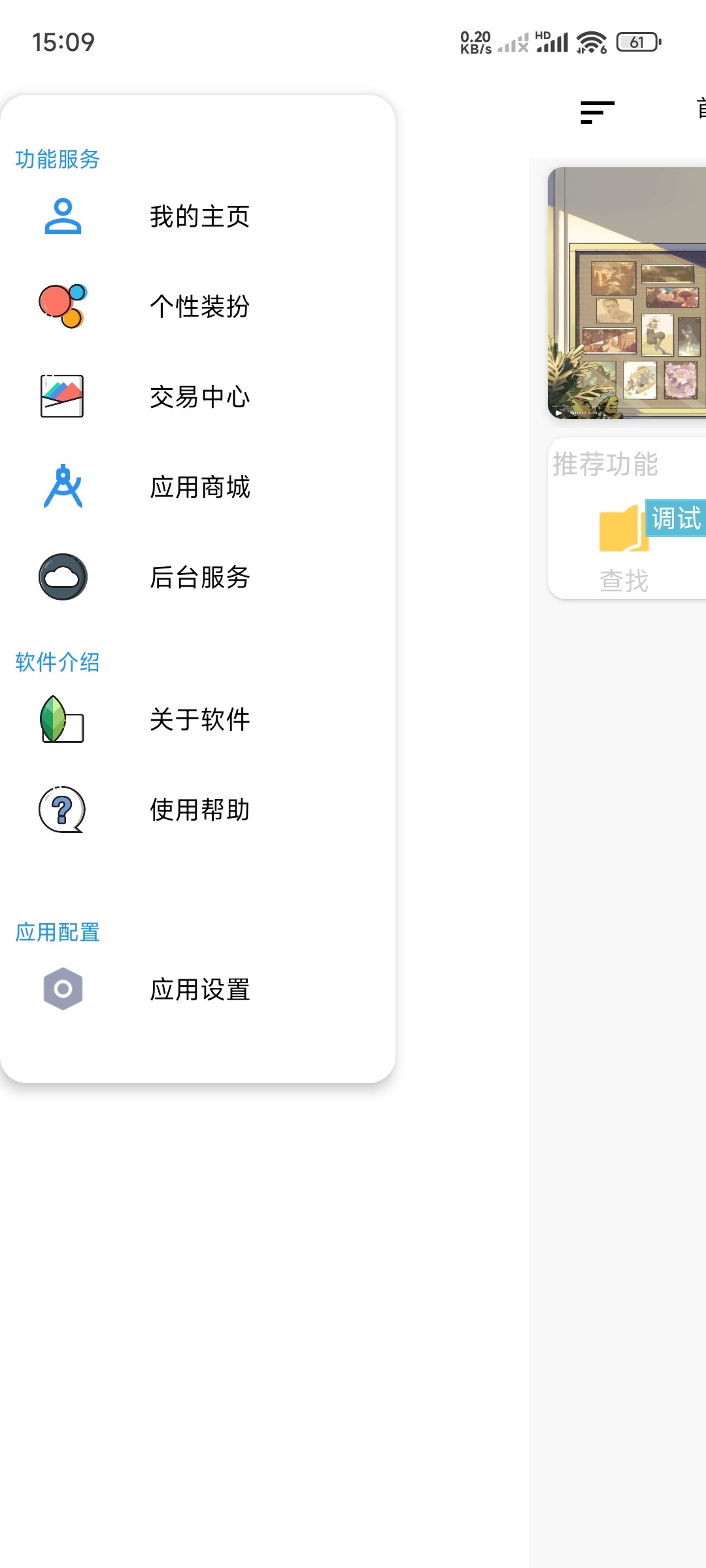This screenshot has height=1568, width=706.
Task: Open the picture banner card
Action: (x=628, y=293)
